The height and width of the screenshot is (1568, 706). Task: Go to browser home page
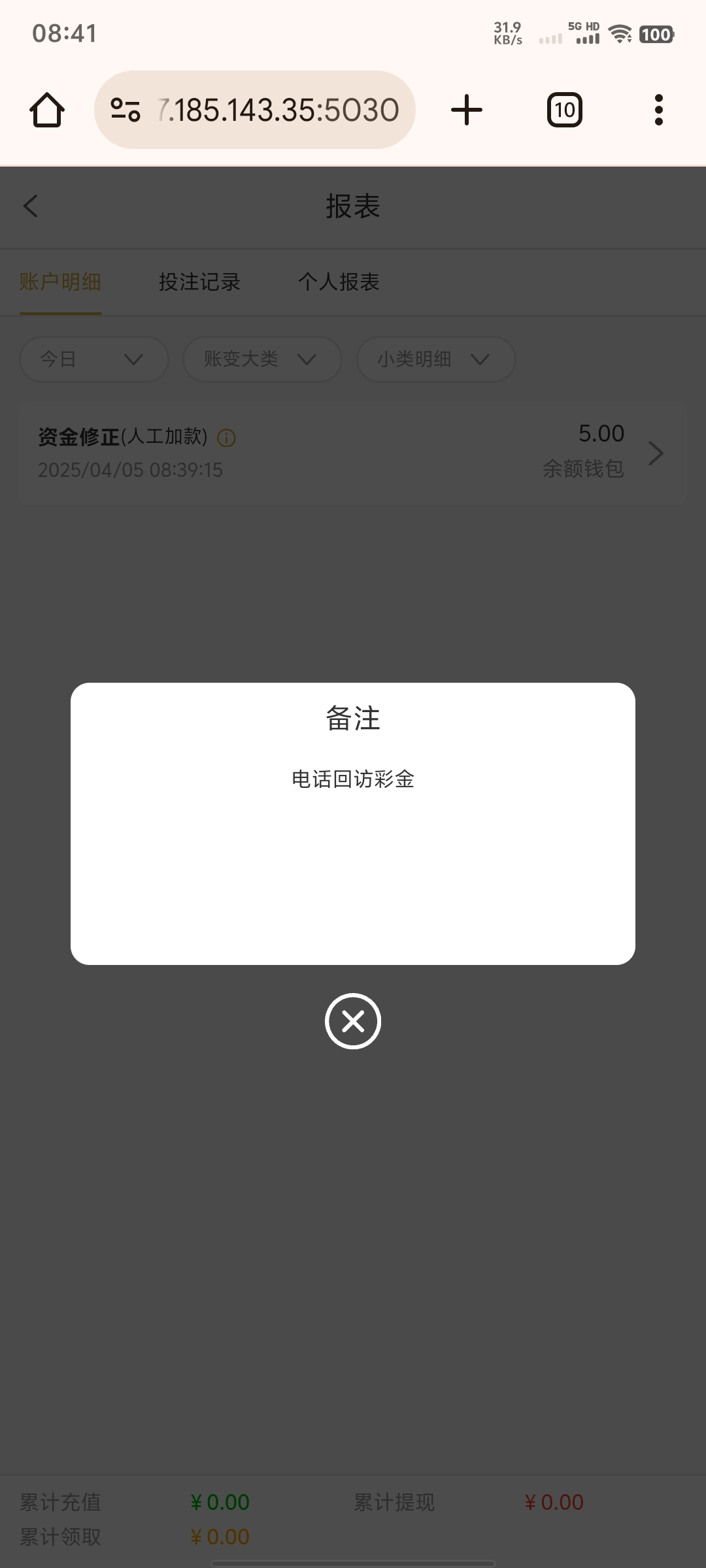click(47, 110)
